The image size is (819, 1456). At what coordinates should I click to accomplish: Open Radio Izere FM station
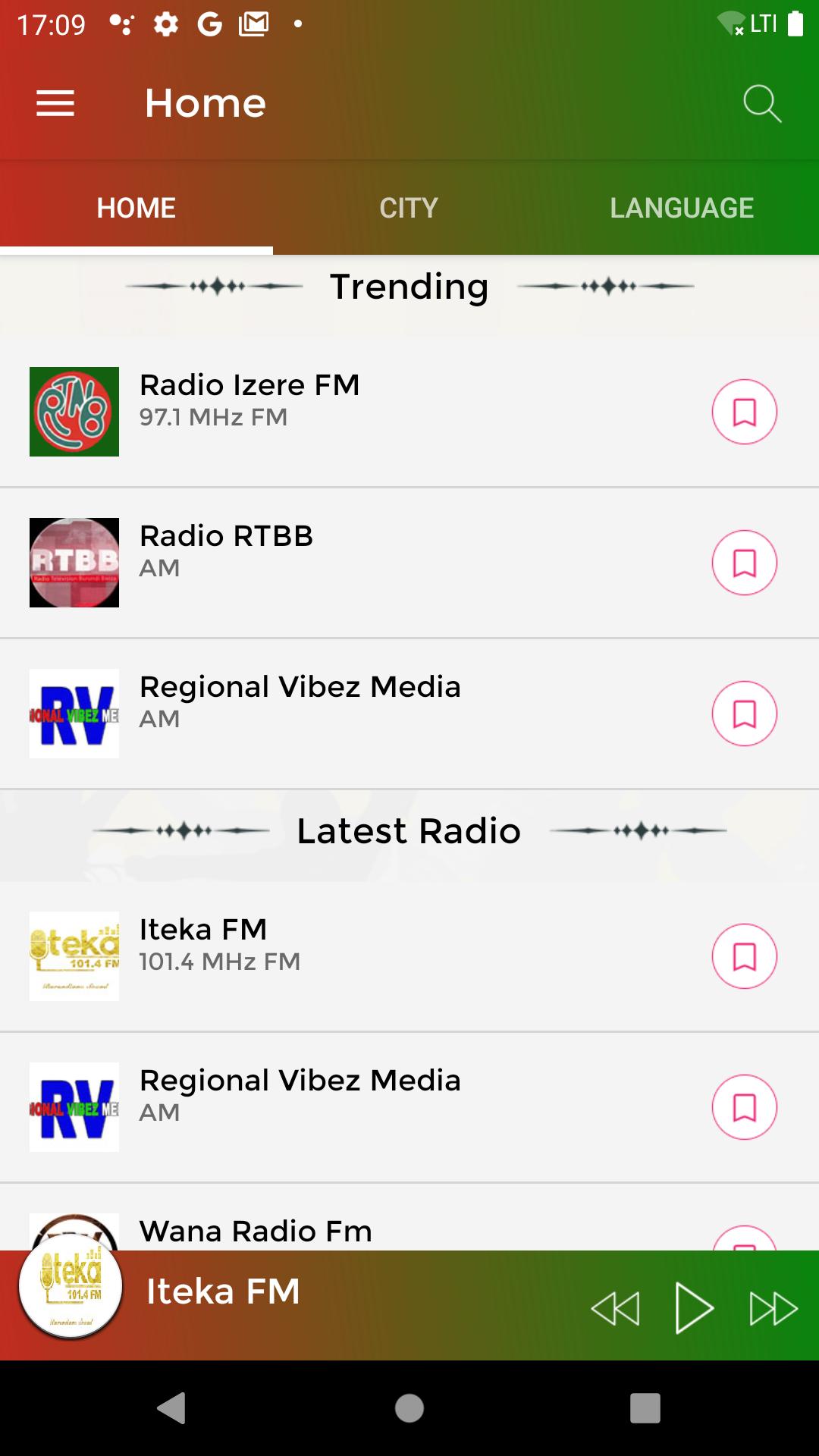click(409, 412)
